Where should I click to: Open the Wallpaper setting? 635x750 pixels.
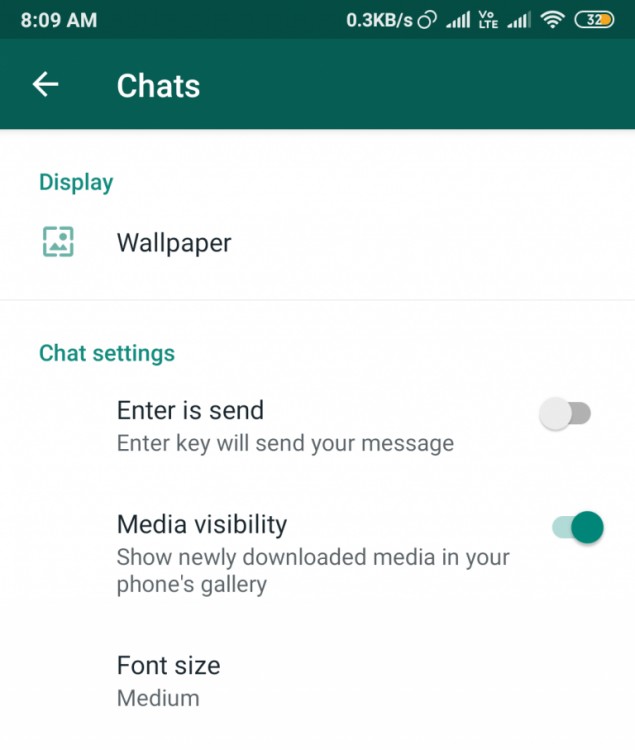[x=174, y=243]
